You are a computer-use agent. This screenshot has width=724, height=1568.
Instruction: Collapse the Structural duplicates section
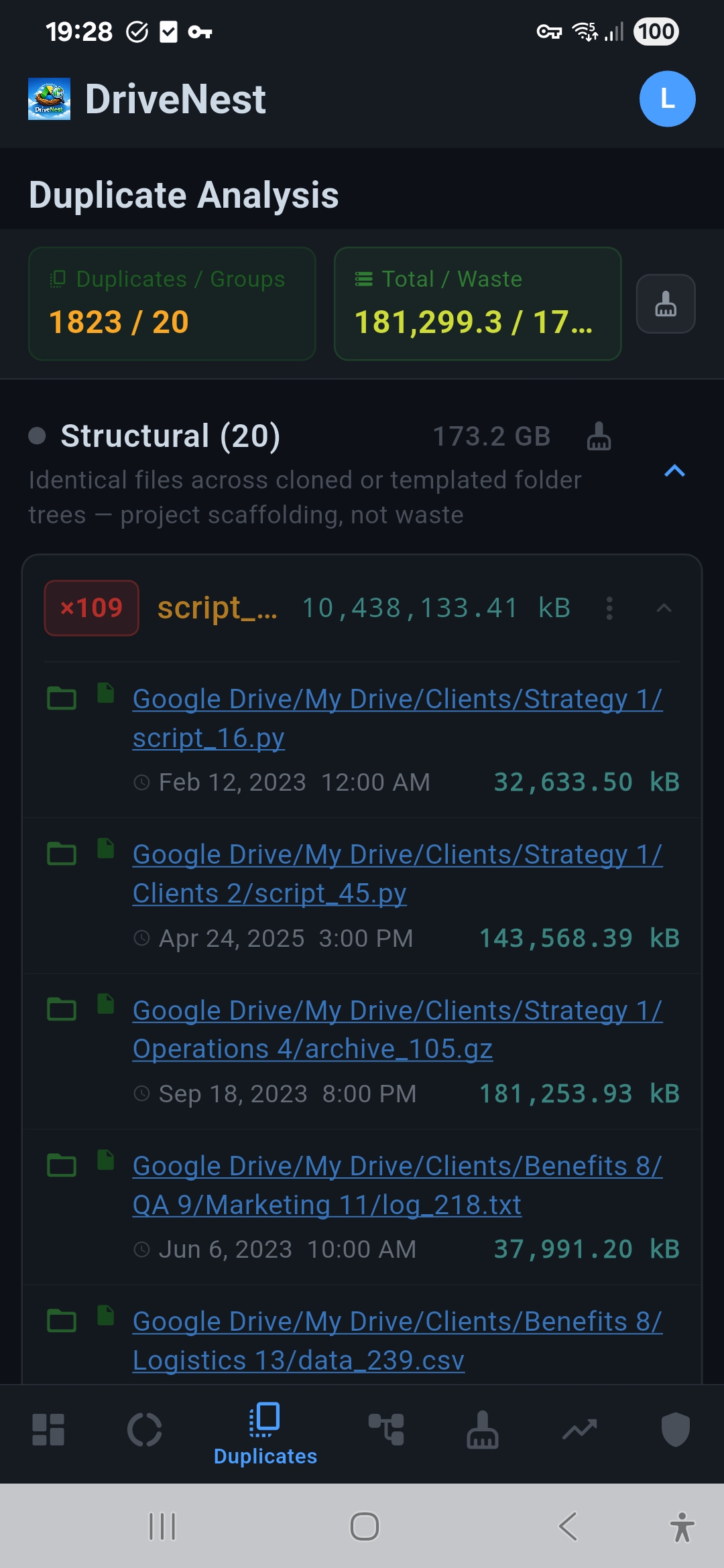676,472
